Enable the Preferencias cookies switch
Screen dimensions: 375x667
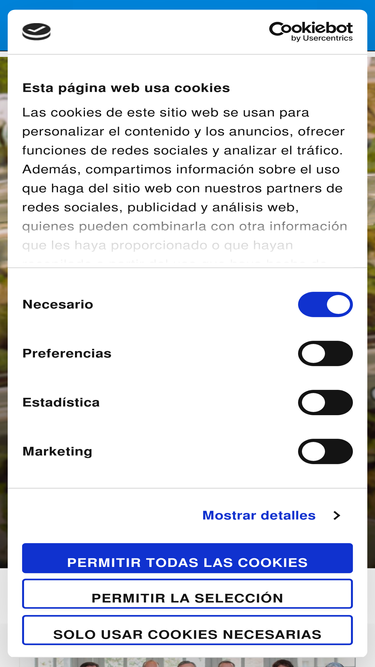(325, 353)
